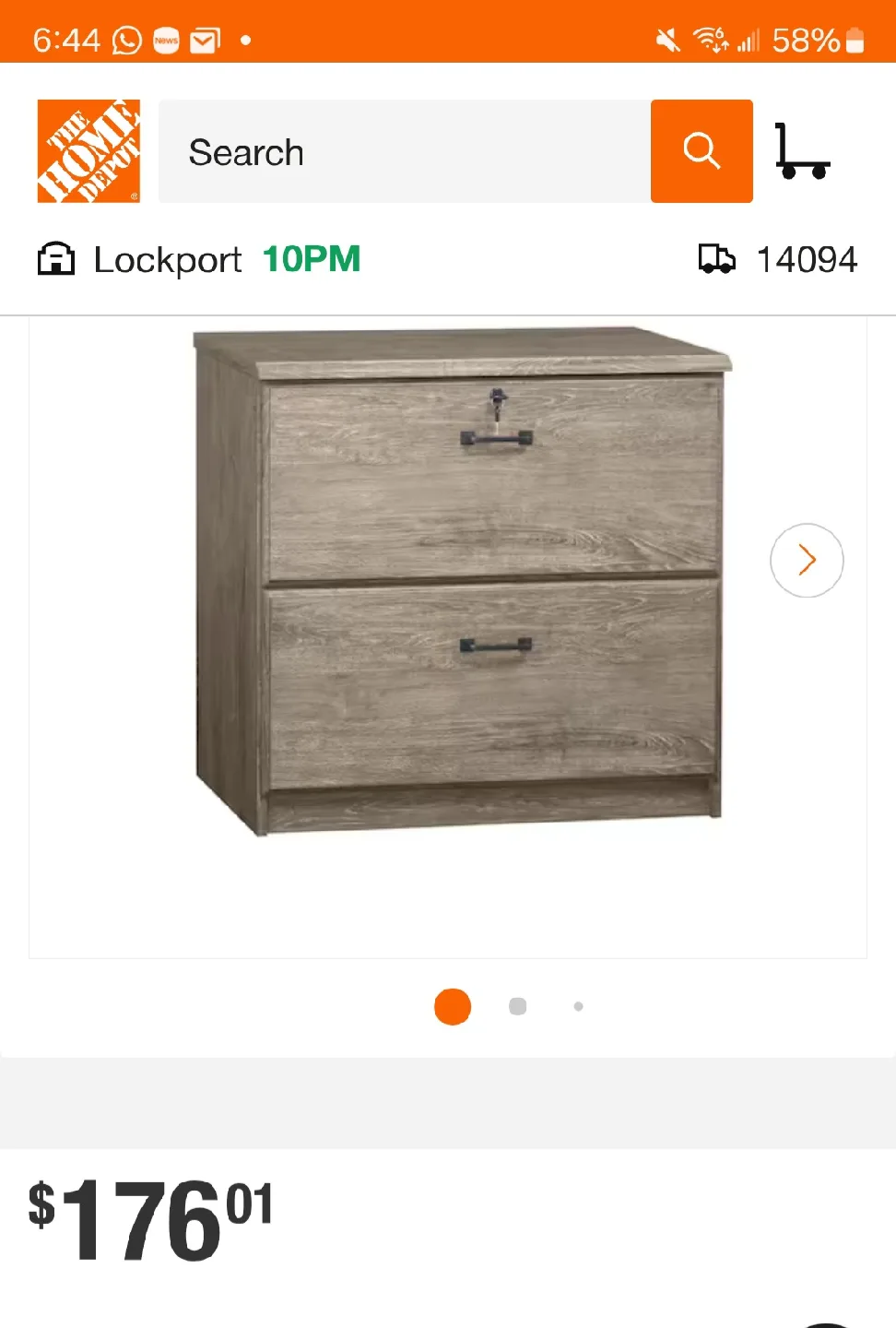Expand the Lockport store selector
Screen dimensions: 896x1328
(x=166, y=259)
